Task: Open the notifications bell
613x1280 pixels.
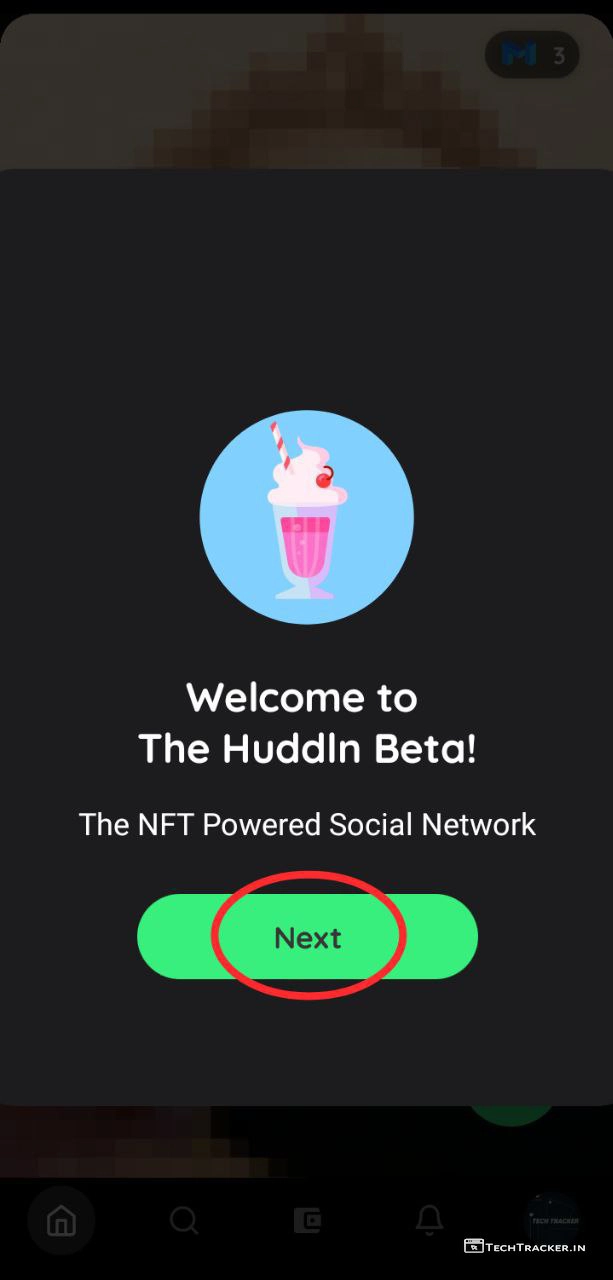Action: point(430,1219)
